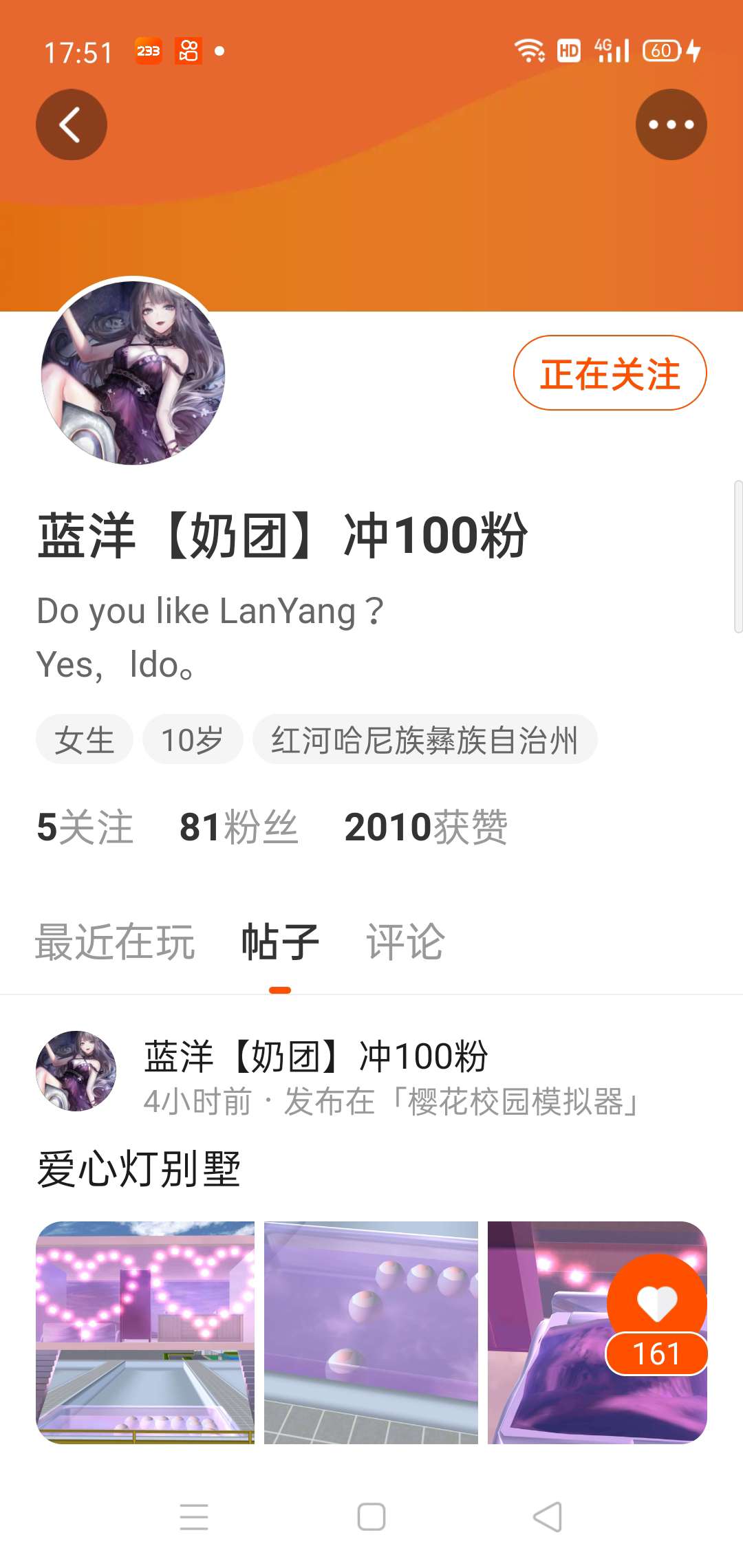Switch to the 评论 comments tab

(x=405, y=941)
